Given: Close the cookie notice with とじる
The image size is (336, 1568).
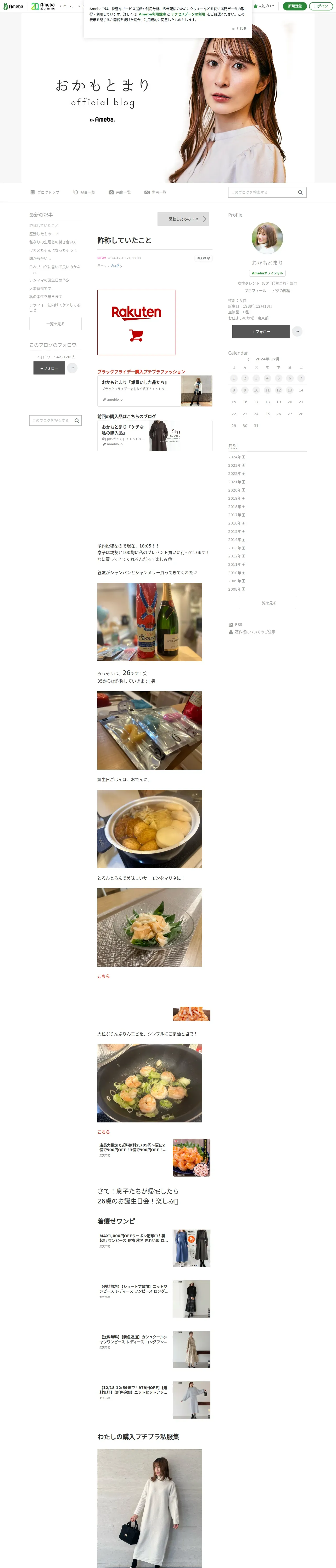Looking at the screenshot, I should pyautogui.click(x=239, y=28).
